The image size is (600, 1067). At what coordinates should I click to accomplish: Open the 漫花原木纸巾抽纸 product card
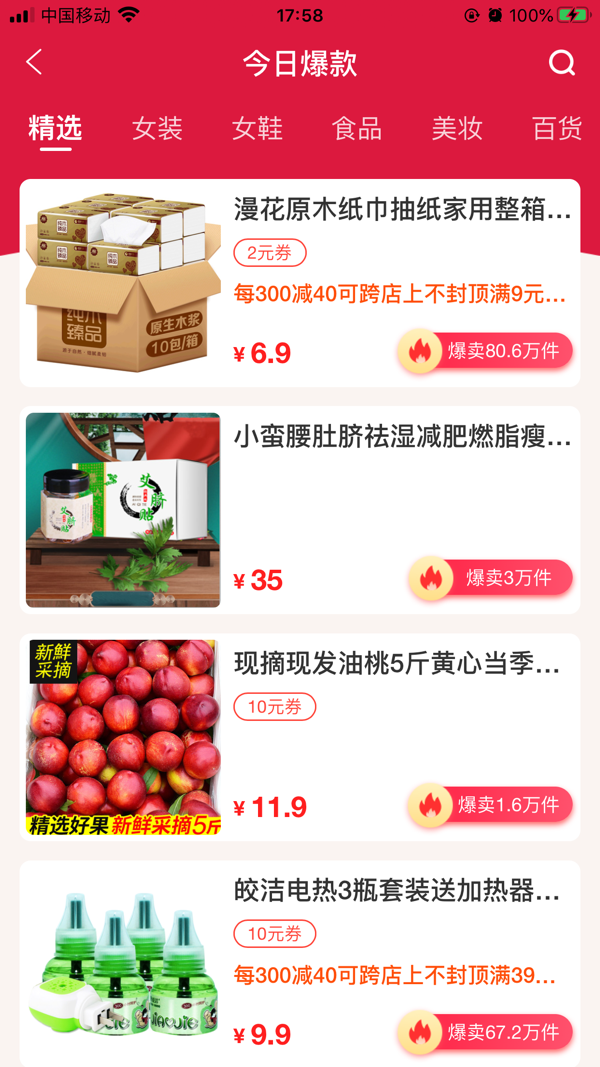coord(402,210)
